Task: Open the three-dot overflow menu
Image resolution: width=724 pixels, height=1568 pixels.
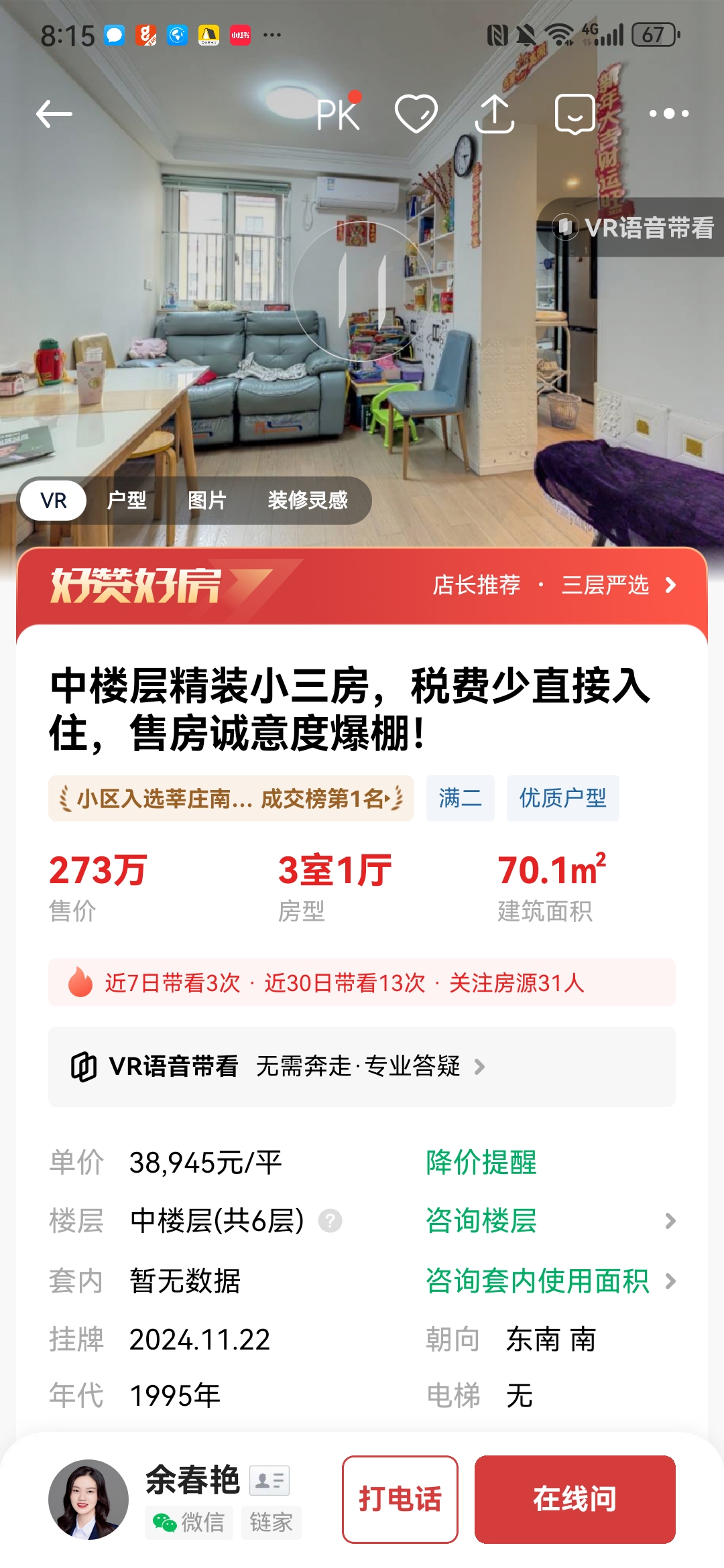Action: (668, 114)
